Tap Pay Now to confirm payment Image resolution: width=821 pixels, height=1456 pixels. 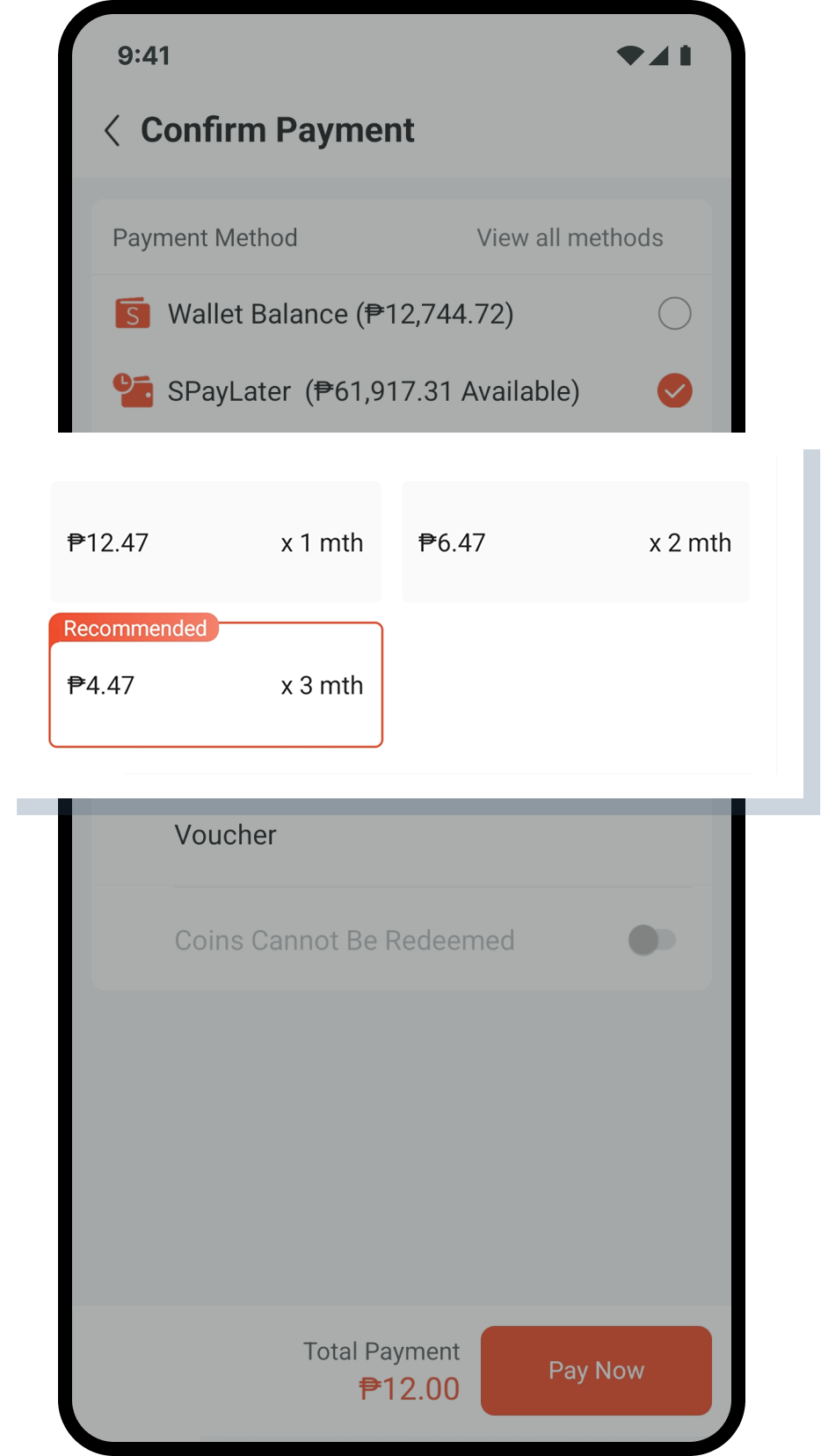tap(596, 1370)
